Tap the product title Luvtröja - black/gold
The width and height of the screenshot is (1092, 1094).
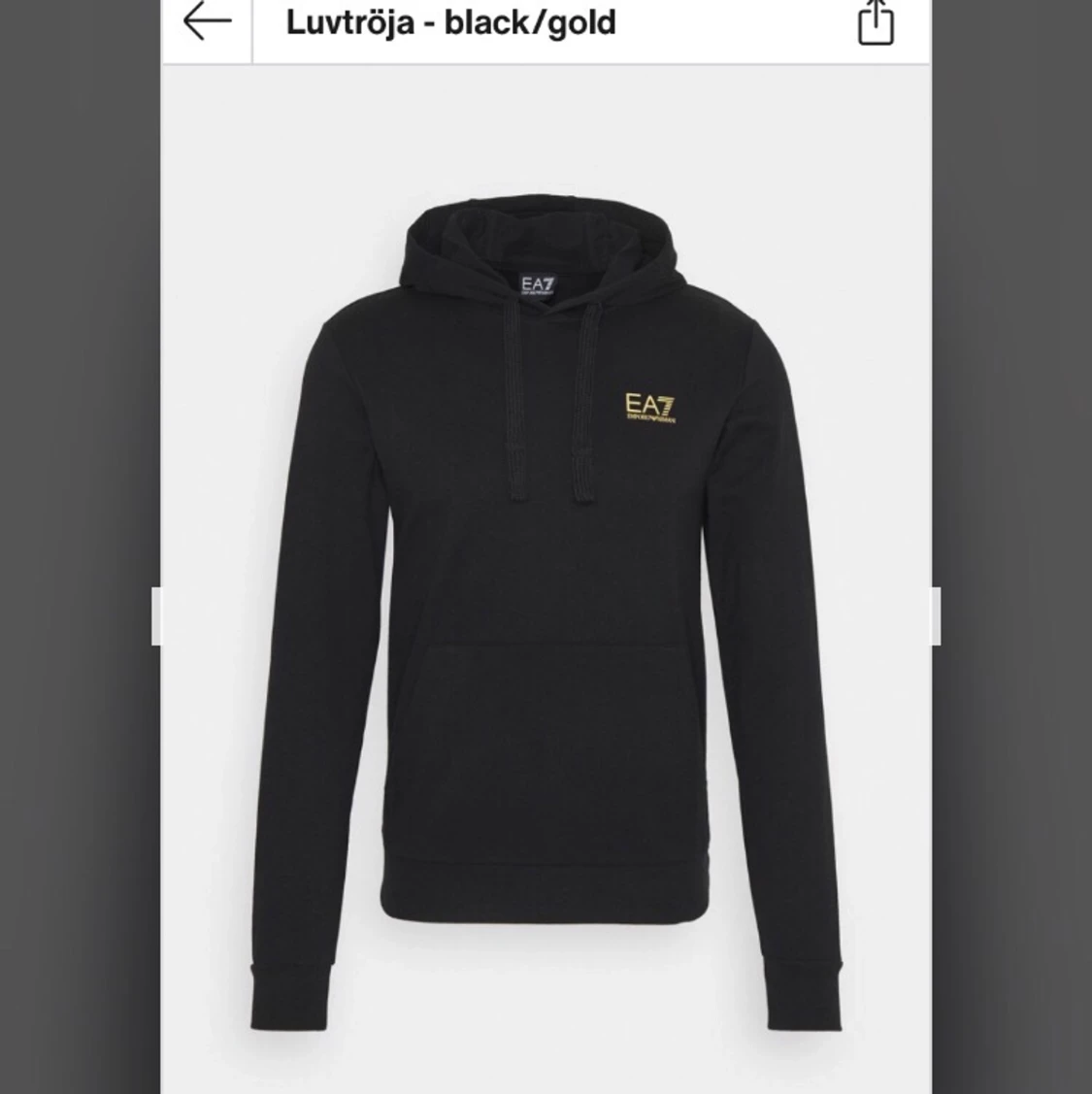point(448,23)
